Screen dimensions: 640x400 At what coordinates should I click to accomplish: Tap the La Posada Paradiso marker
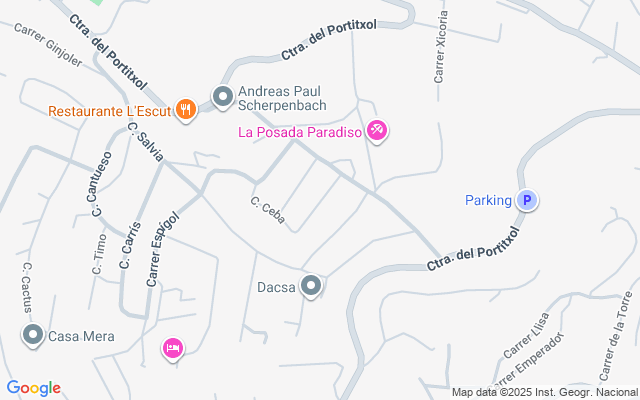(377, 130)
